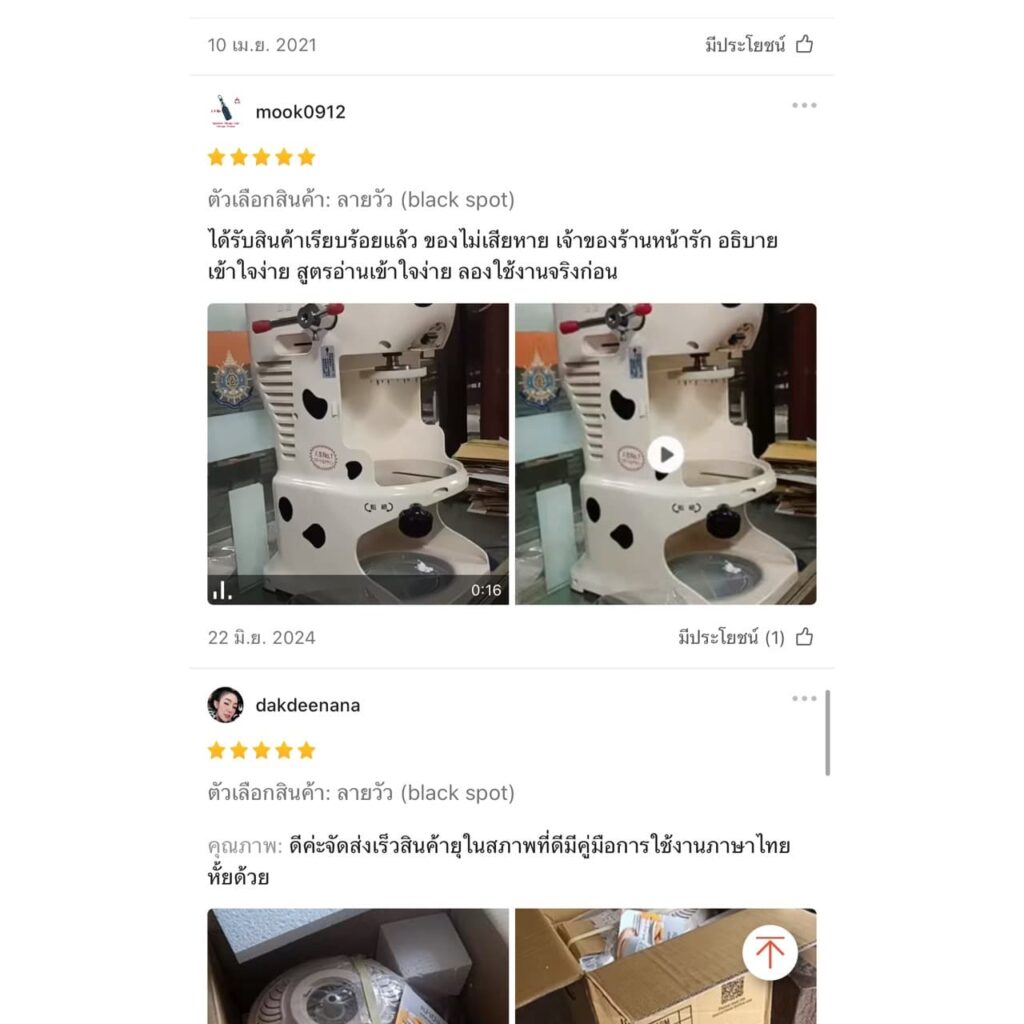This screenshot has width=1024, height=1024.
Task: Open dakdeenana's second review photo
Action: (x=640, y=965)
